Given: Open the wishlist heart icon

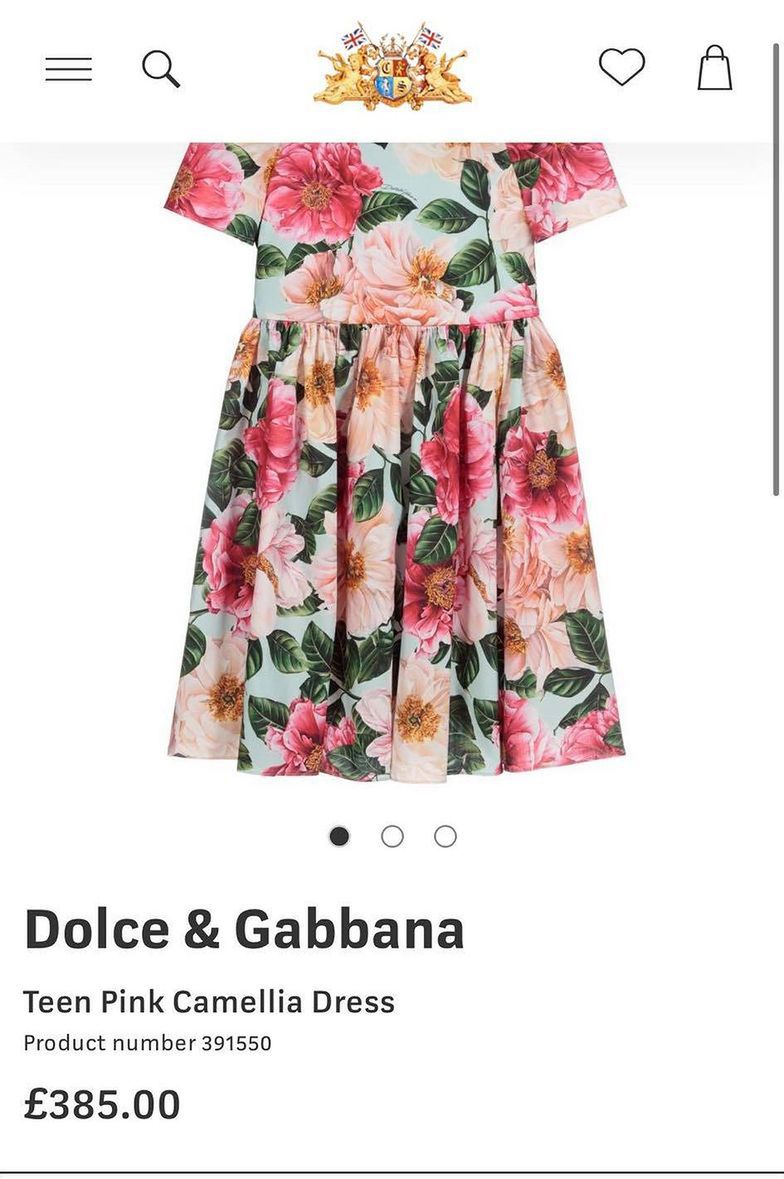Looking at the screenshot, I should (x=621, y=68).
